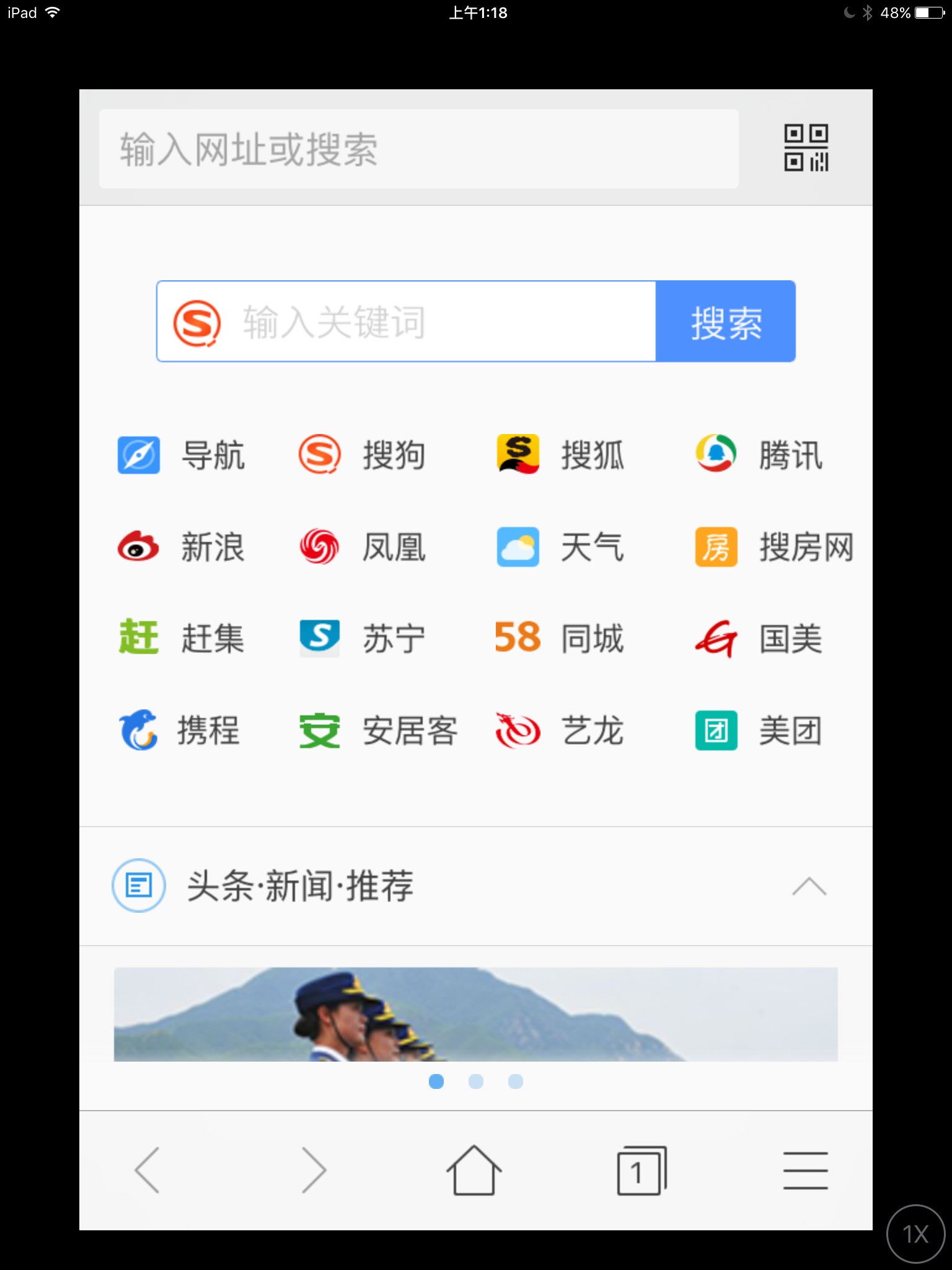Return to the browser home page
The height and width of the screenshot is (1270, 952).
(474, 1170)
